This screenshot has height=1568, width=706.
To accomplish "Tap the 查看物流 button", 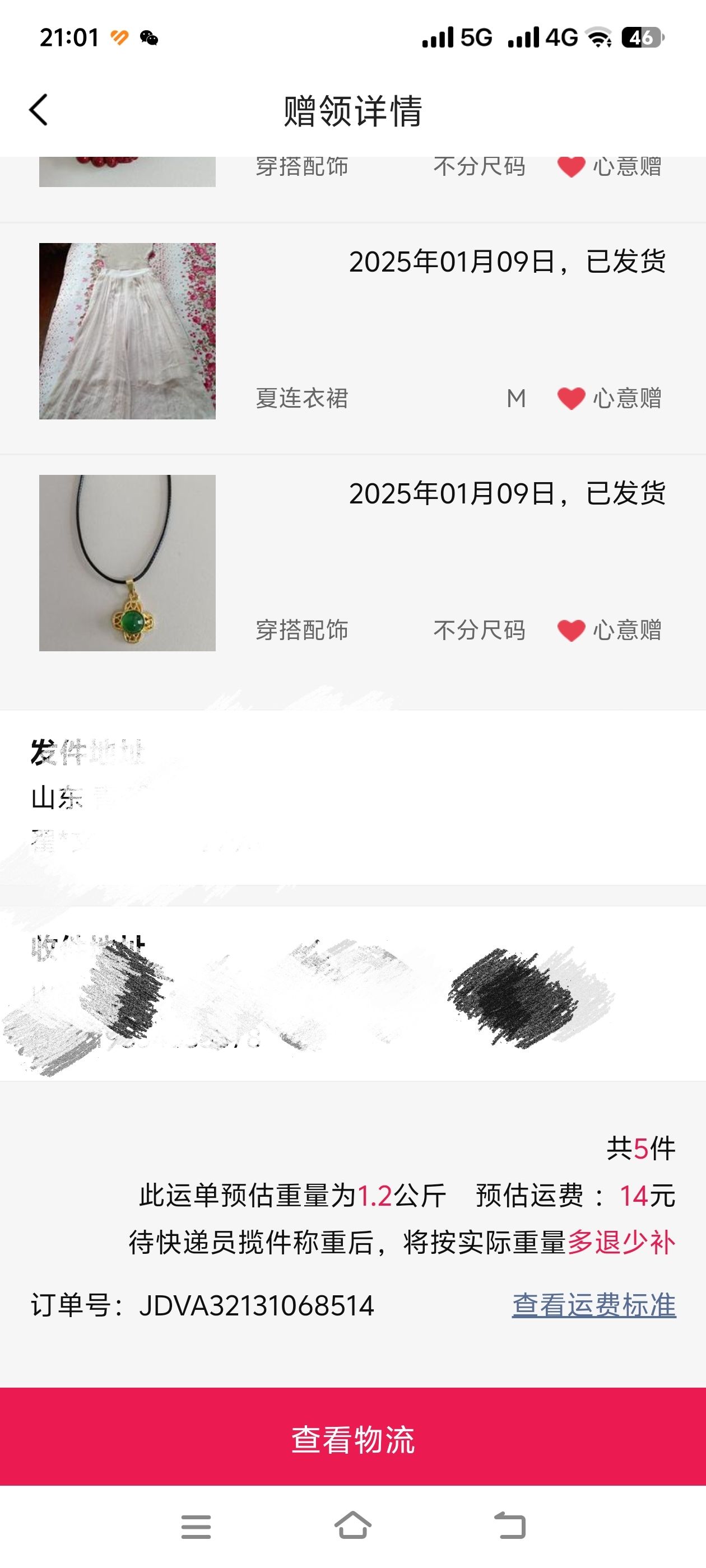I will tap(352, 1440).
